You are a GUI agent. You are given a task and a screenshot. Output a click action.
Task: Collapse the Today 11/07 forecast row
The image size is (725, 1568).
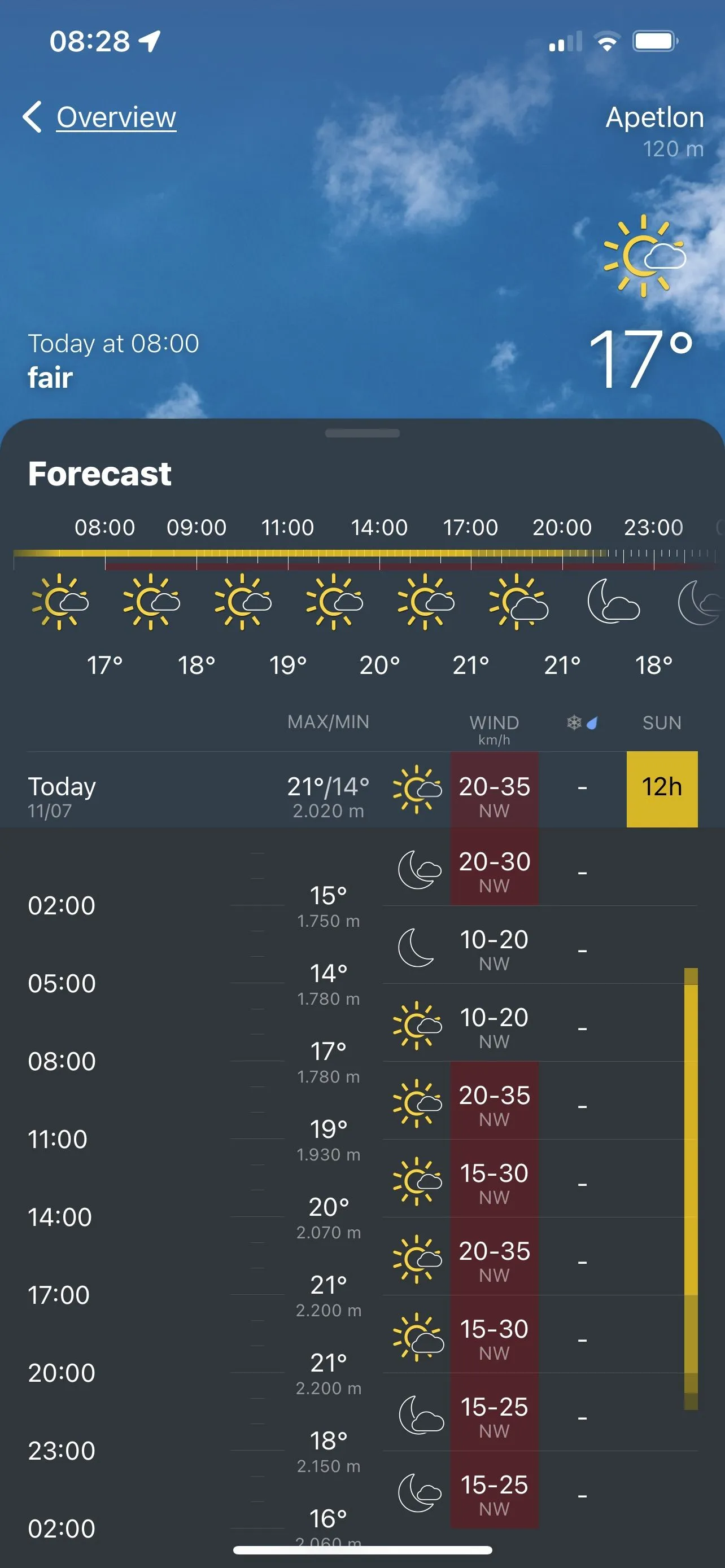click(182, 790)
